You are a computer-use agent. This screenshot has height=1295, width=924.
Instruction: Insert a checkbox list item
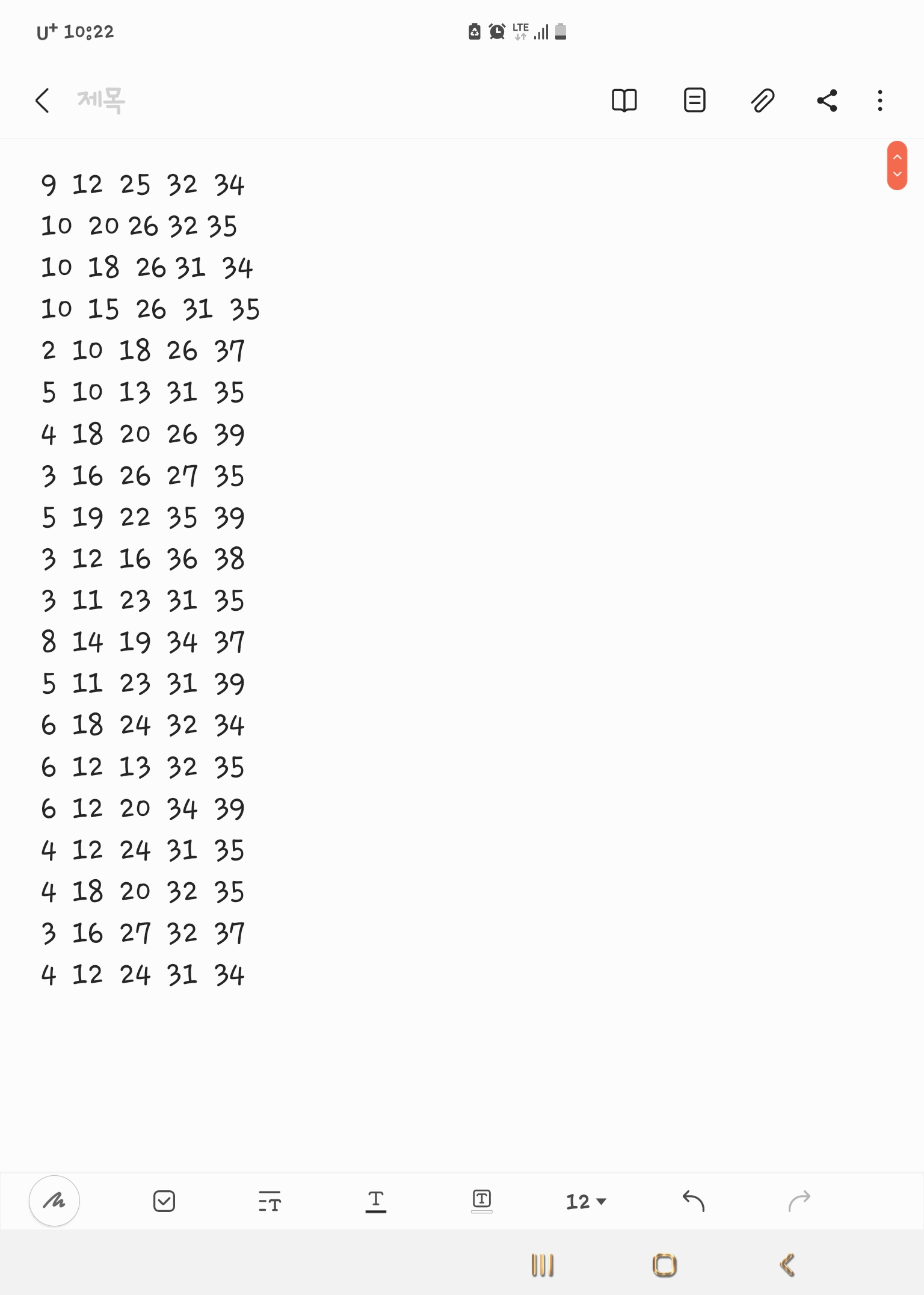click(x=164, y=1201)
